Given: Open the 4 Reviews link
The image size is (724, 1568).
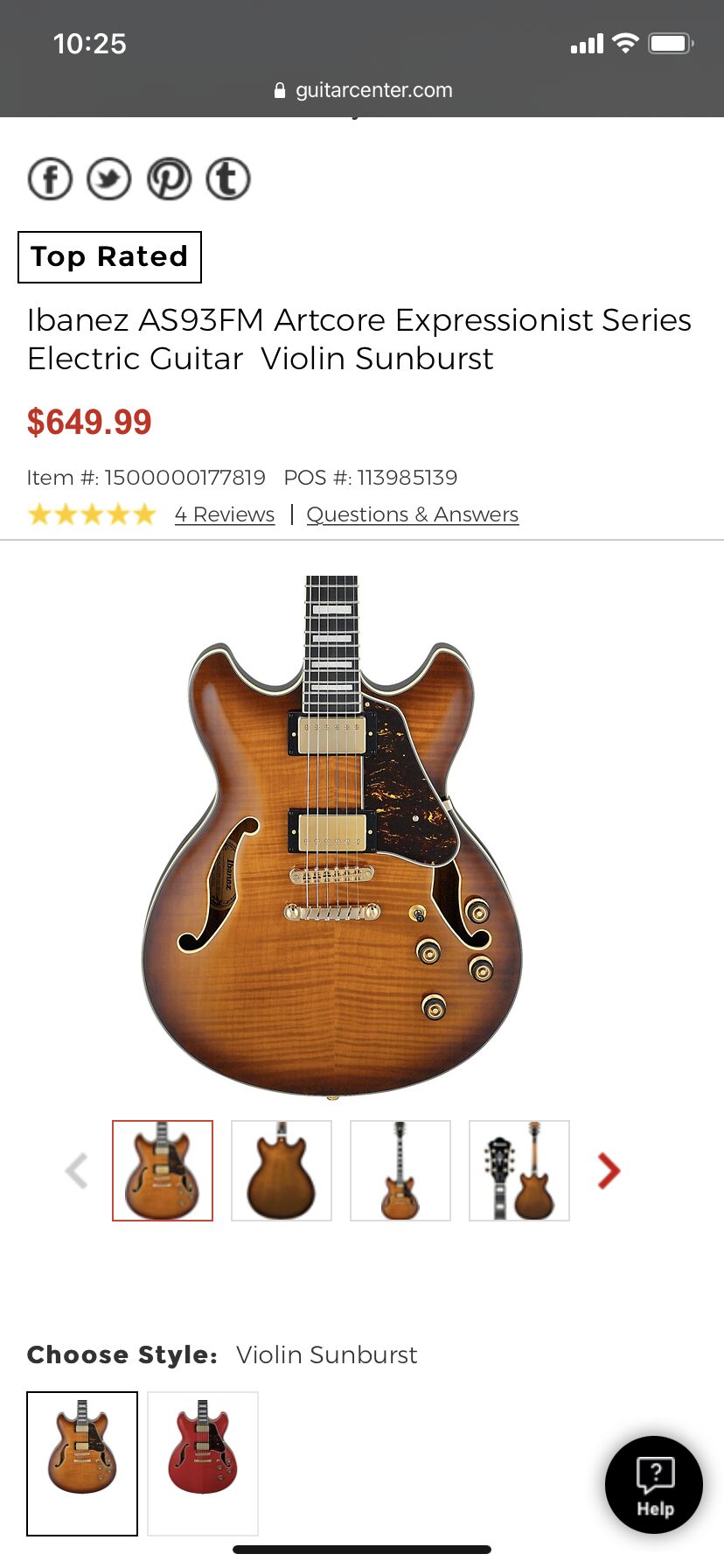Looking at the screenshot, I should [225, 514].
